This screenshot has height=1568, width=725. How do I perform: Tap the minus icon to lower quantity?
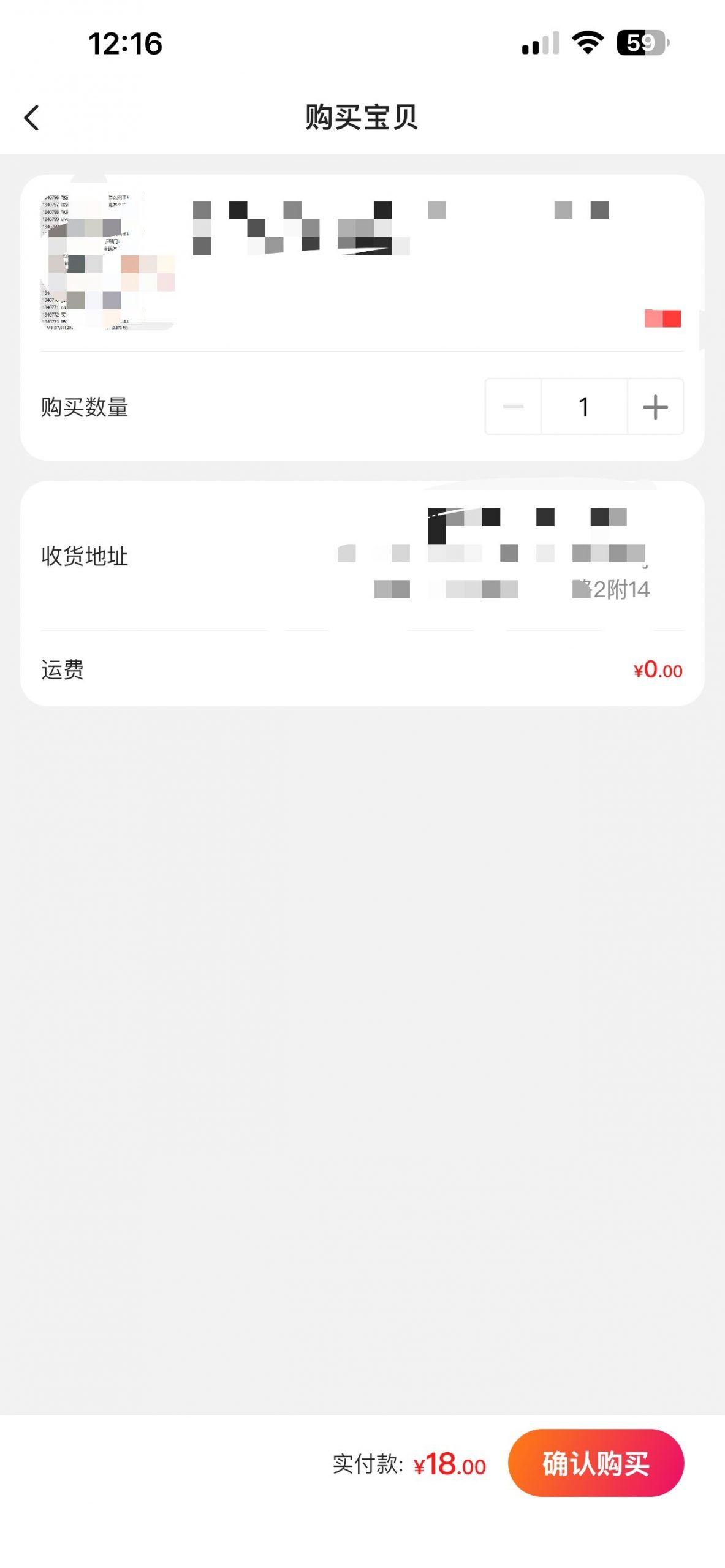point(514,407)
